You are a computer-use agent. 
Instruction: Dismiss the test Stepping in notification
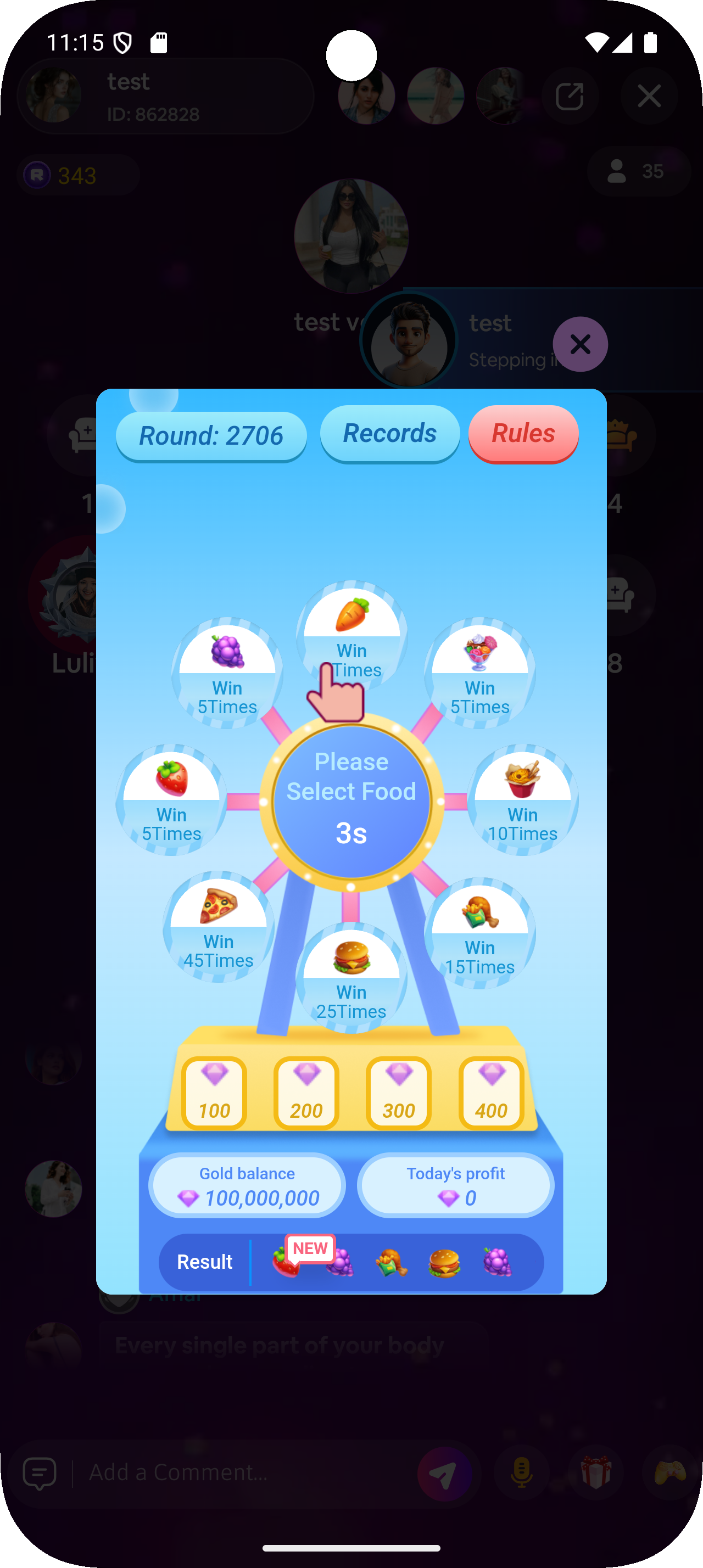coord(580,345)
